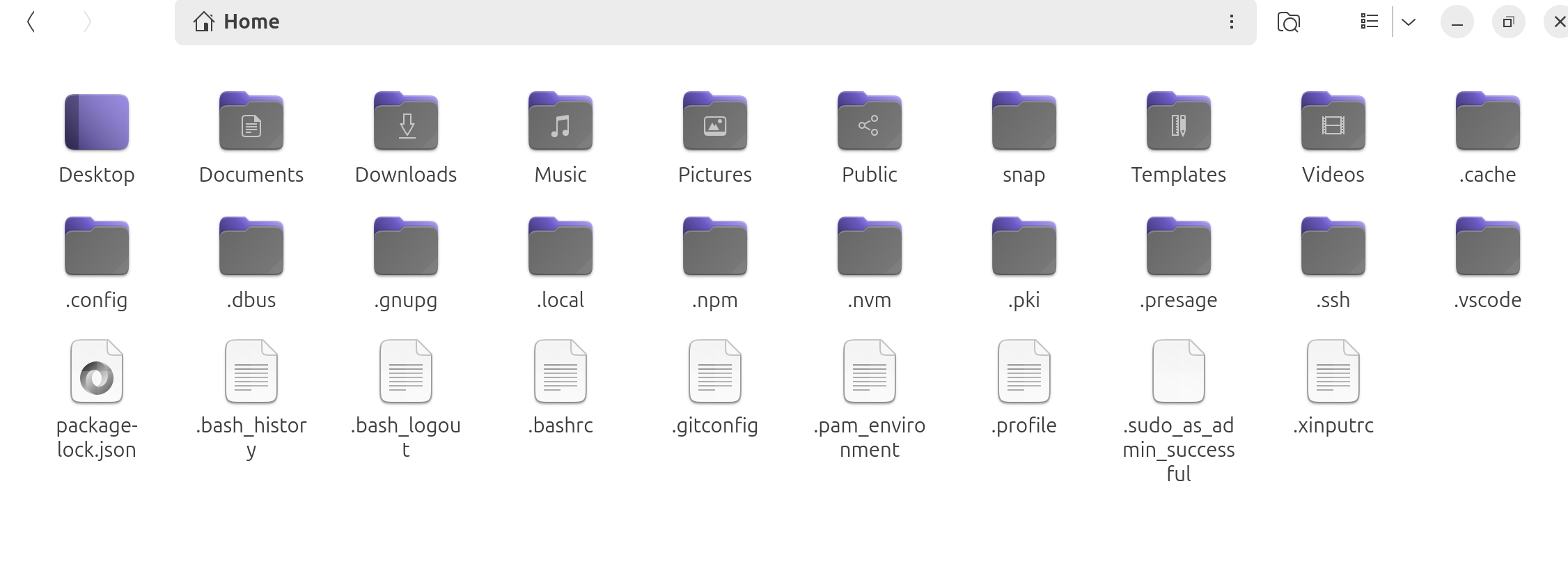Open the .ssh folder
This screenshot has height=578, width=1568.
click(1333, 248)
